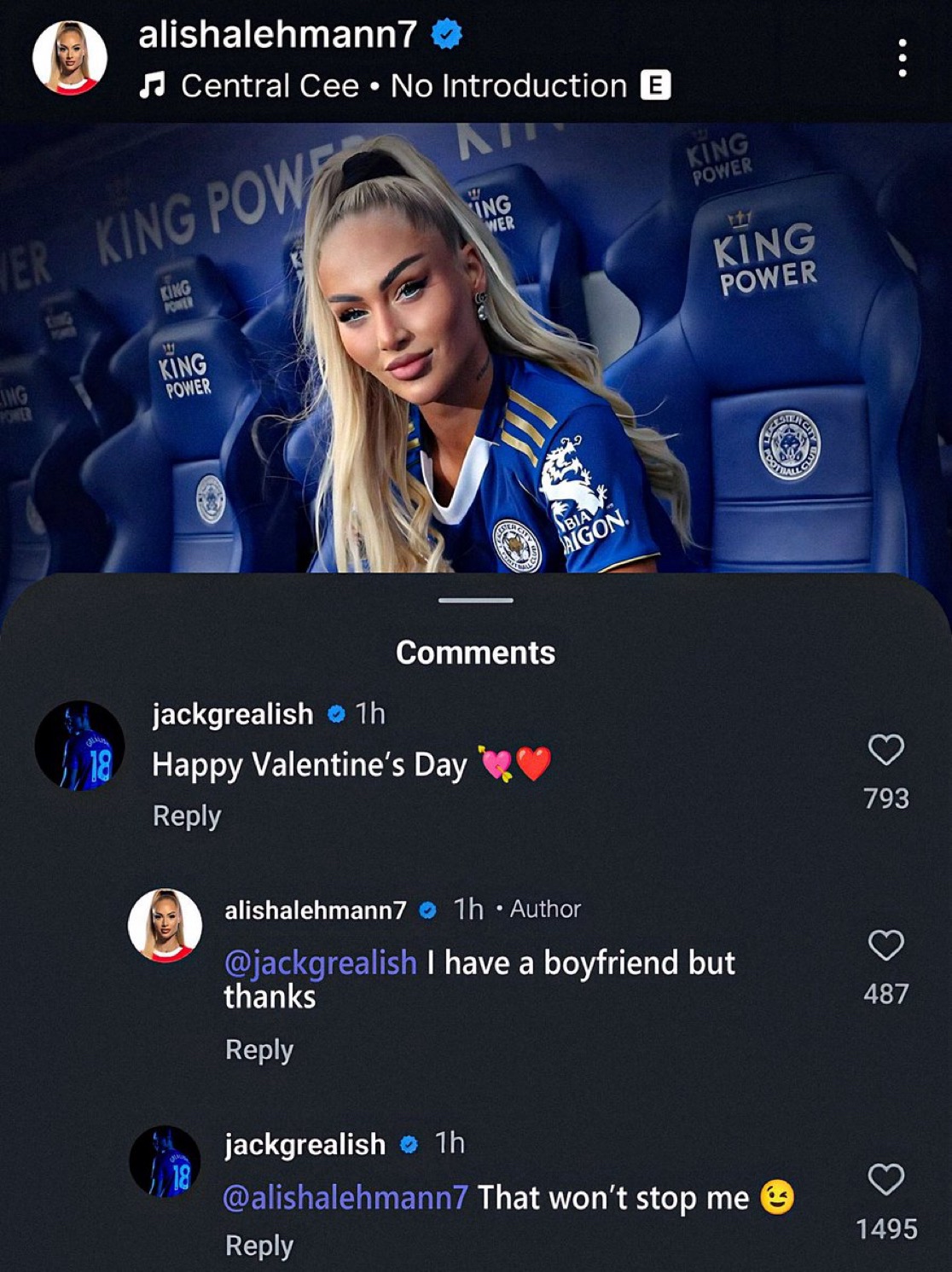Reply to the "I have a boyfriend" comment
Image resolution: width=952 pixels, height=1272 pixels.
pos(259,1049)
